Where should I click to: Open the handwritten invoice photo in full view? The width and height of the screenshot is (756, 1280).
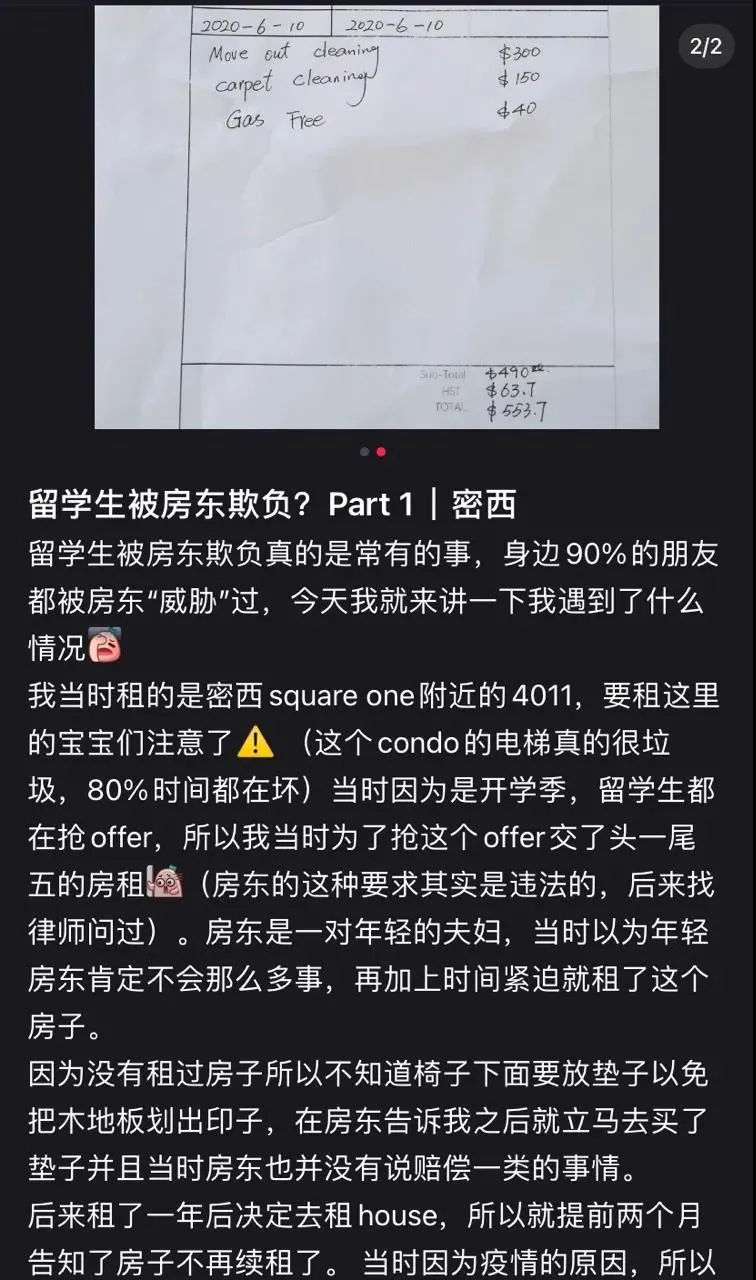[x=376, y=216]
